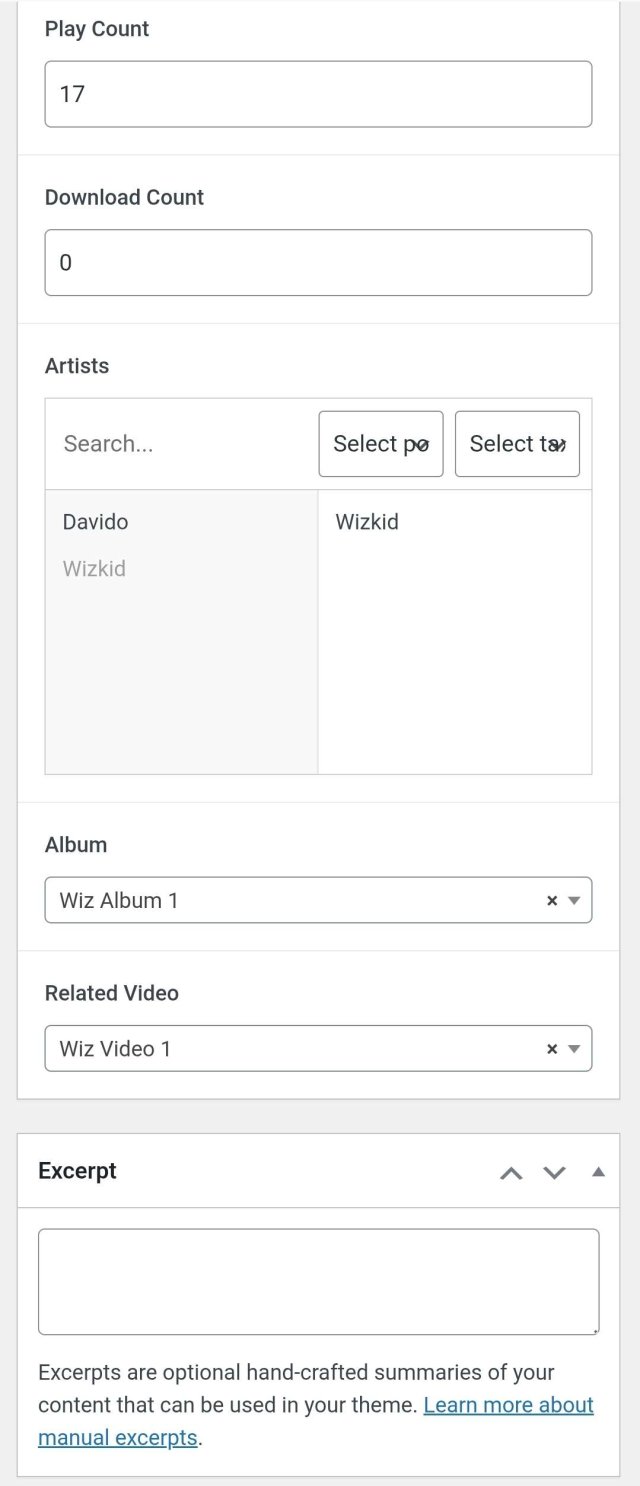
Task: Open the Album dropdown arrow
Action: [x=574, y=901]
